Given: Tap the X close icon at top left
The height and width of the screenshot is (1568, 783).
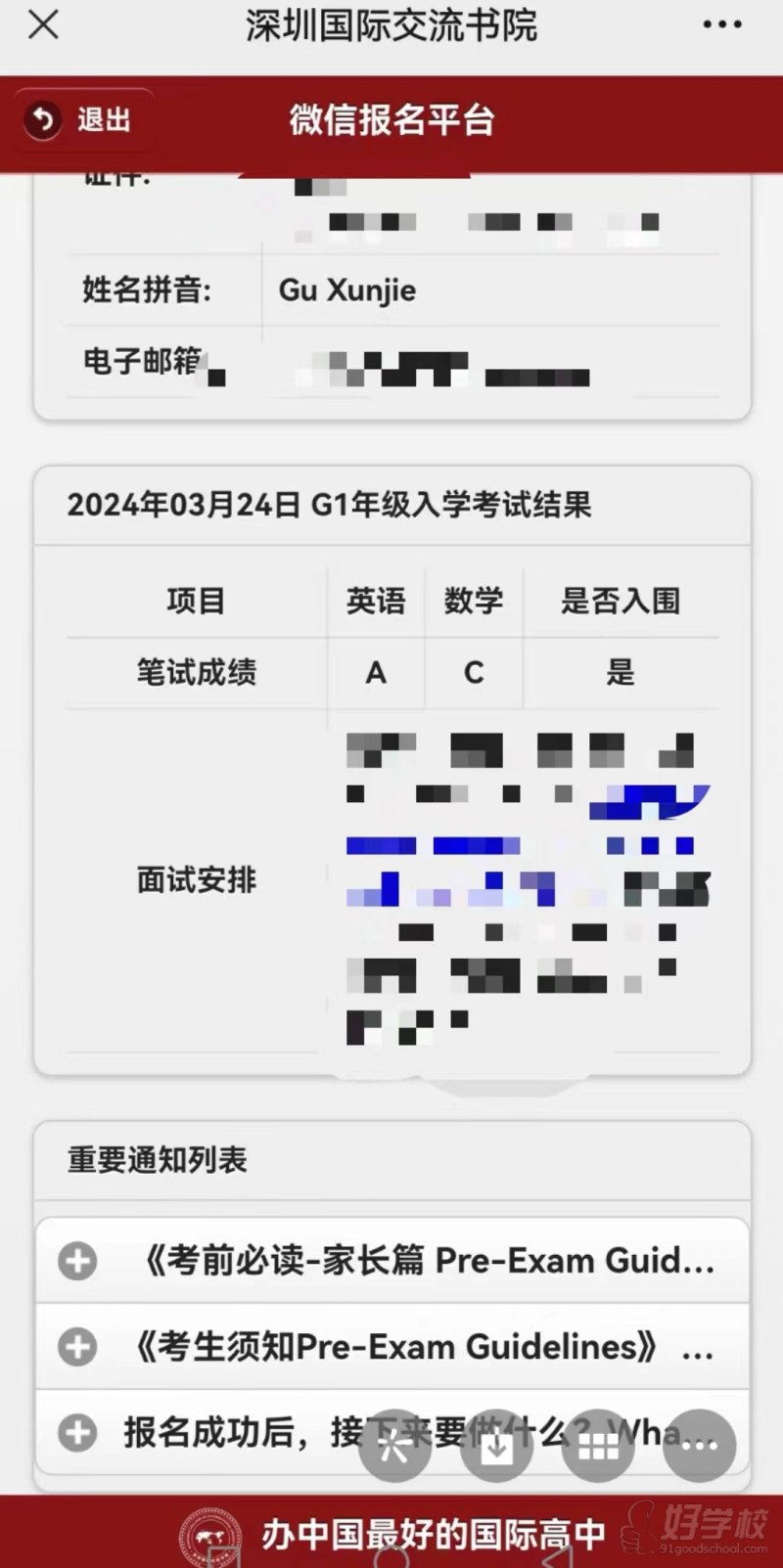Looking at the screenshot, I should click(43, 24).
